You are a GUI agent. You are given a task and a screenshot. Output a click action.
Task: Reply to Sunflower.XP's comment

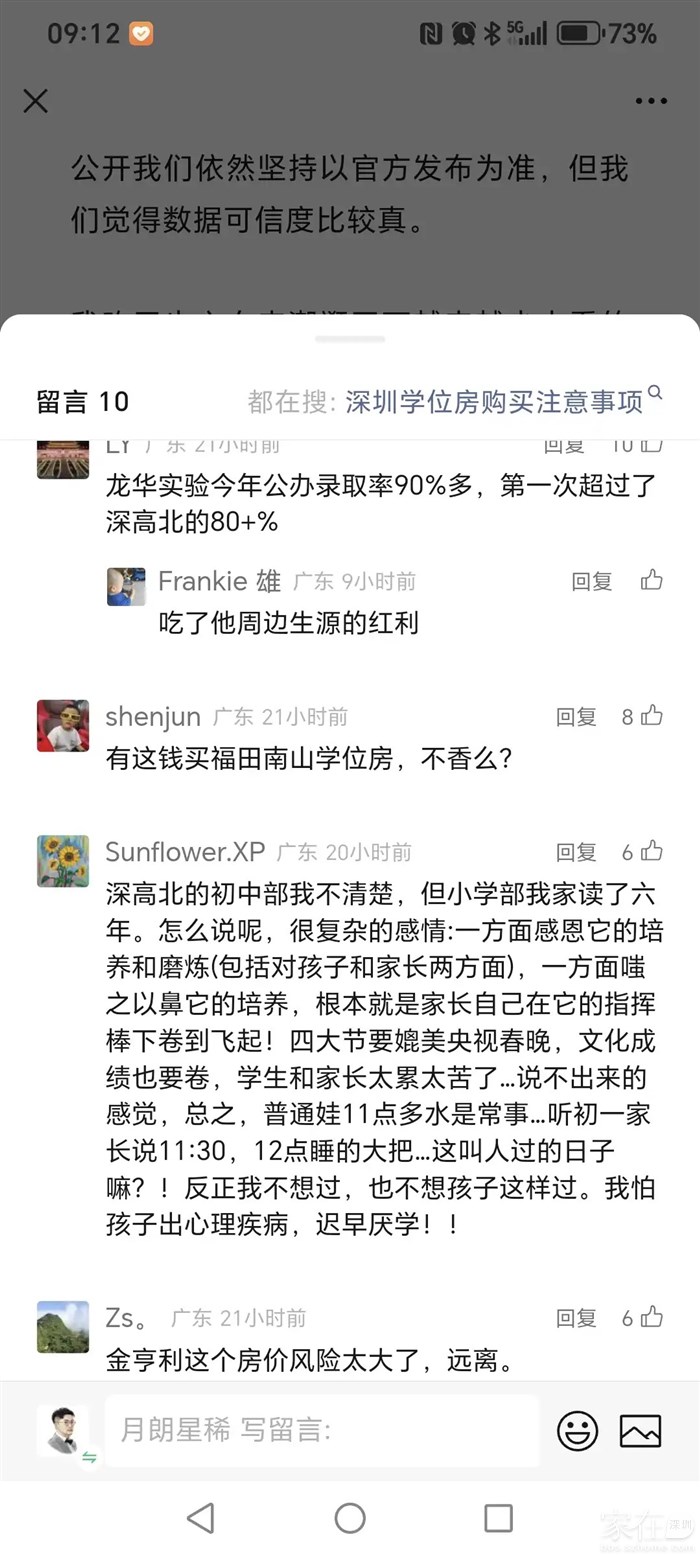click(576, 852)
